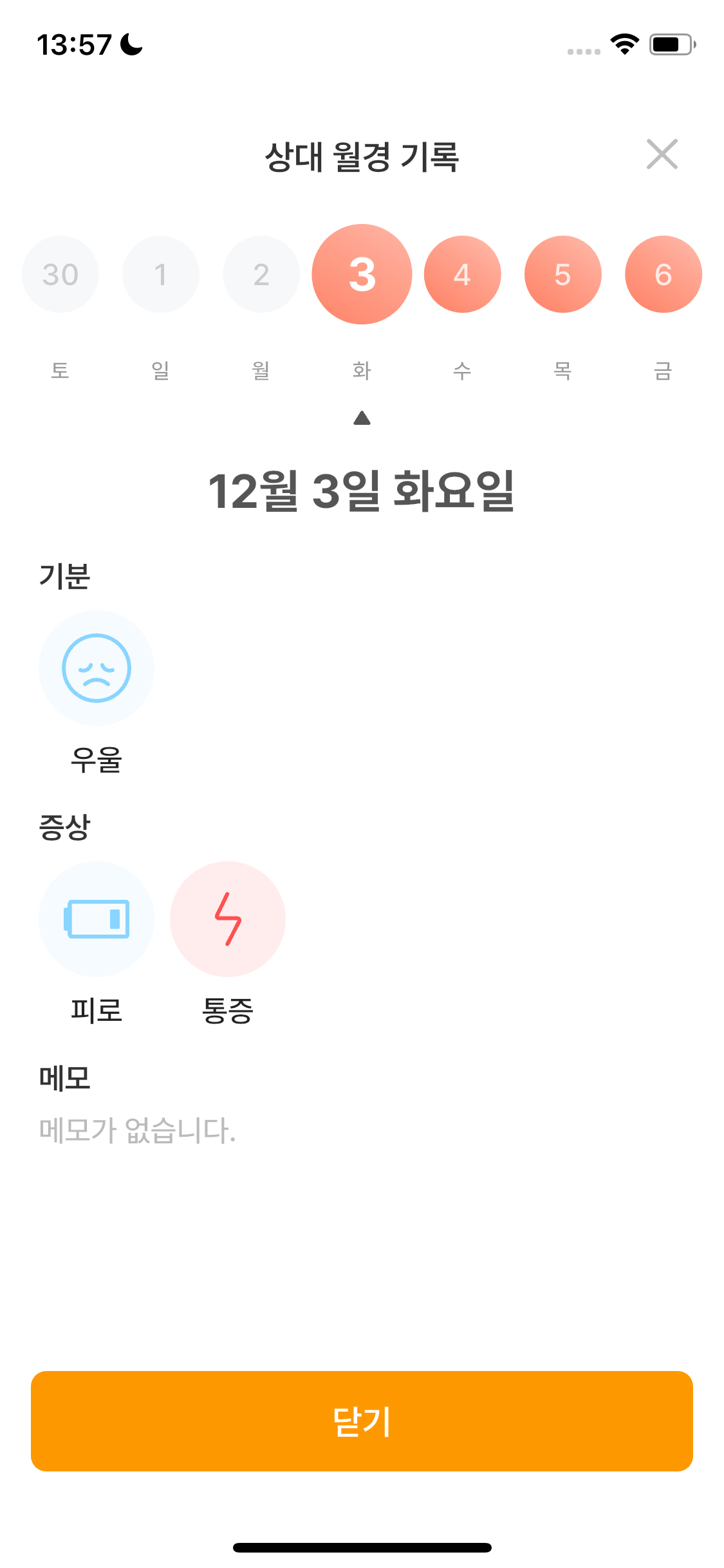Open the December 4 day circle

tap(462, 274)
